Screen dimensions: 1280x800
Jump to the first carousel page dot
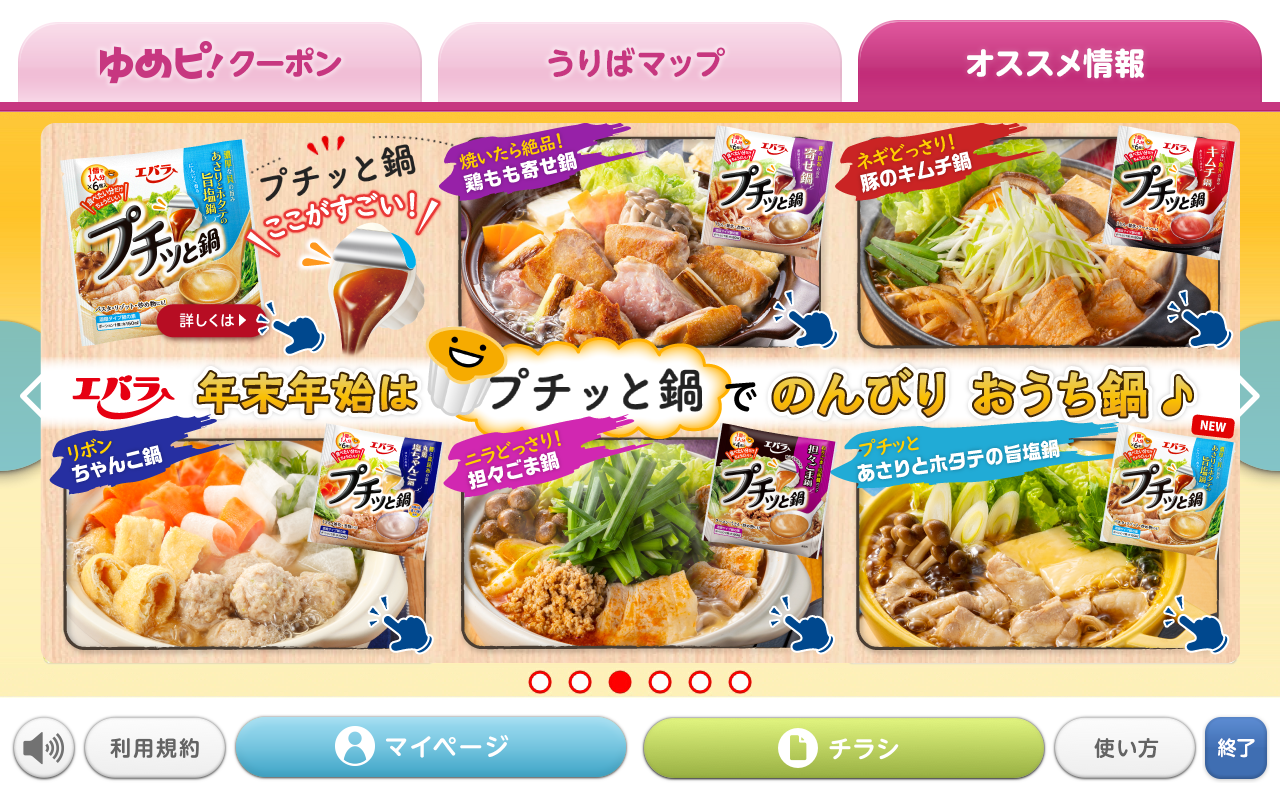(540, 682)
